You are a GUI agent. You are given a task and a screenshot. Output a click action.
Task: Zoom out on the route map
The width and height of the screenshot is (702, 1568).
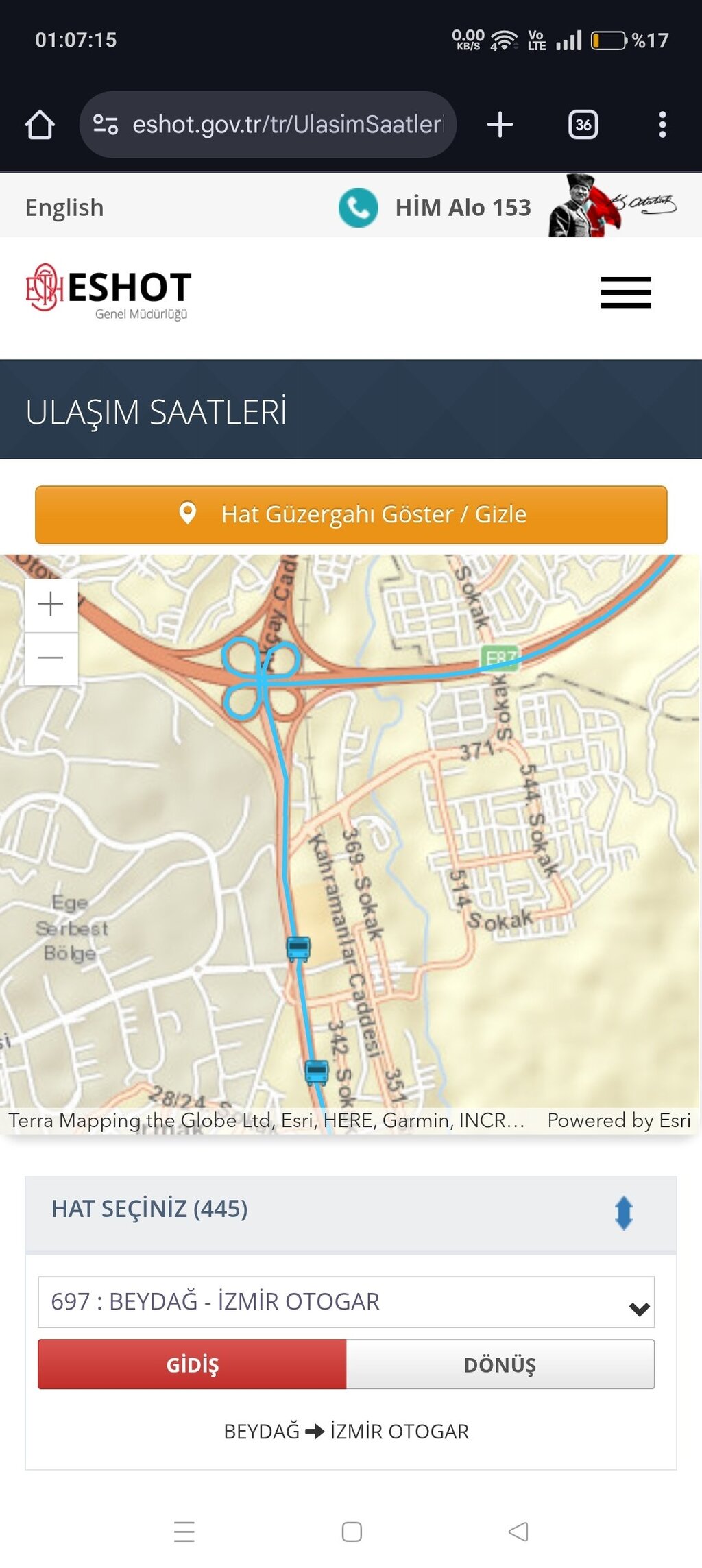pos(51,658)
